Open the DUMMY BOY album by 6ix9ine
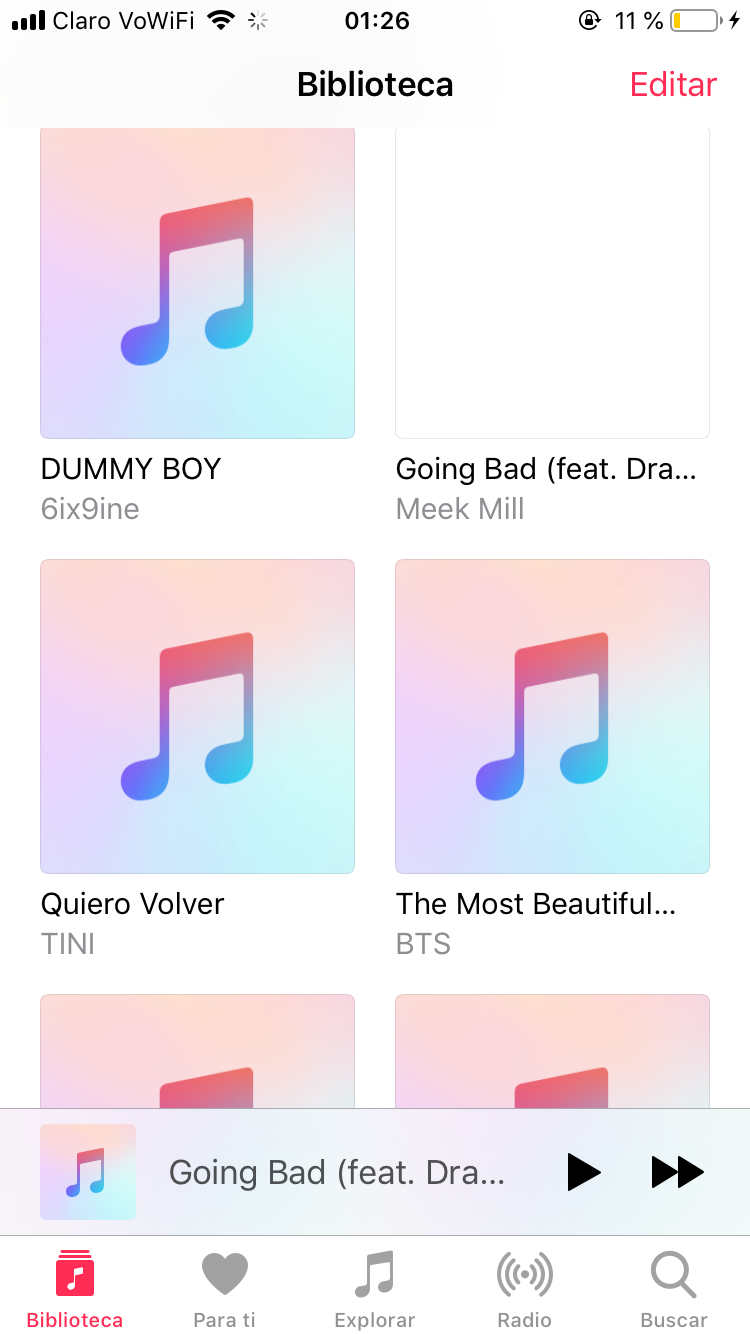 [197, 283]
